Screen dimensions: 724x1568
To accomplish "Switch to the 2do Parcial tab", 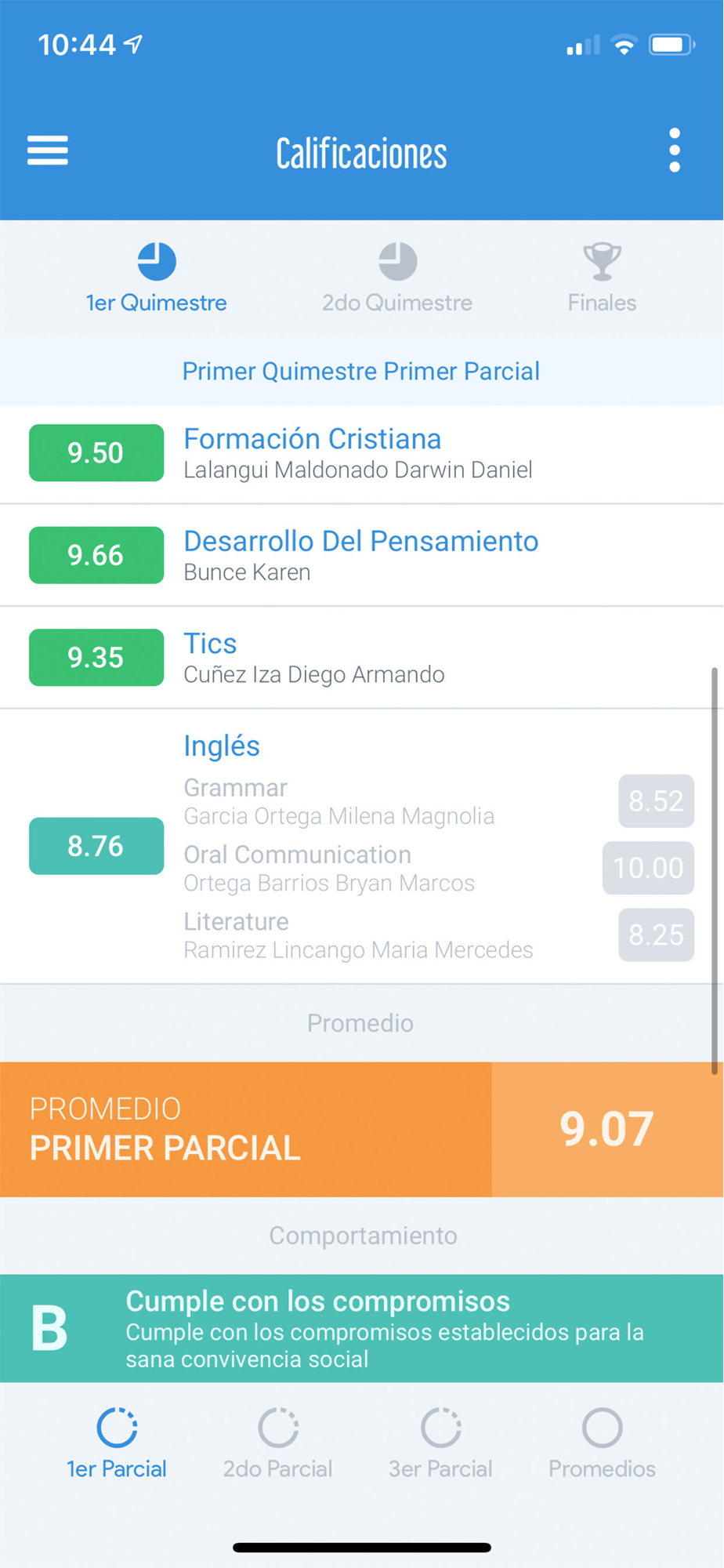I will coord(277,1443).
